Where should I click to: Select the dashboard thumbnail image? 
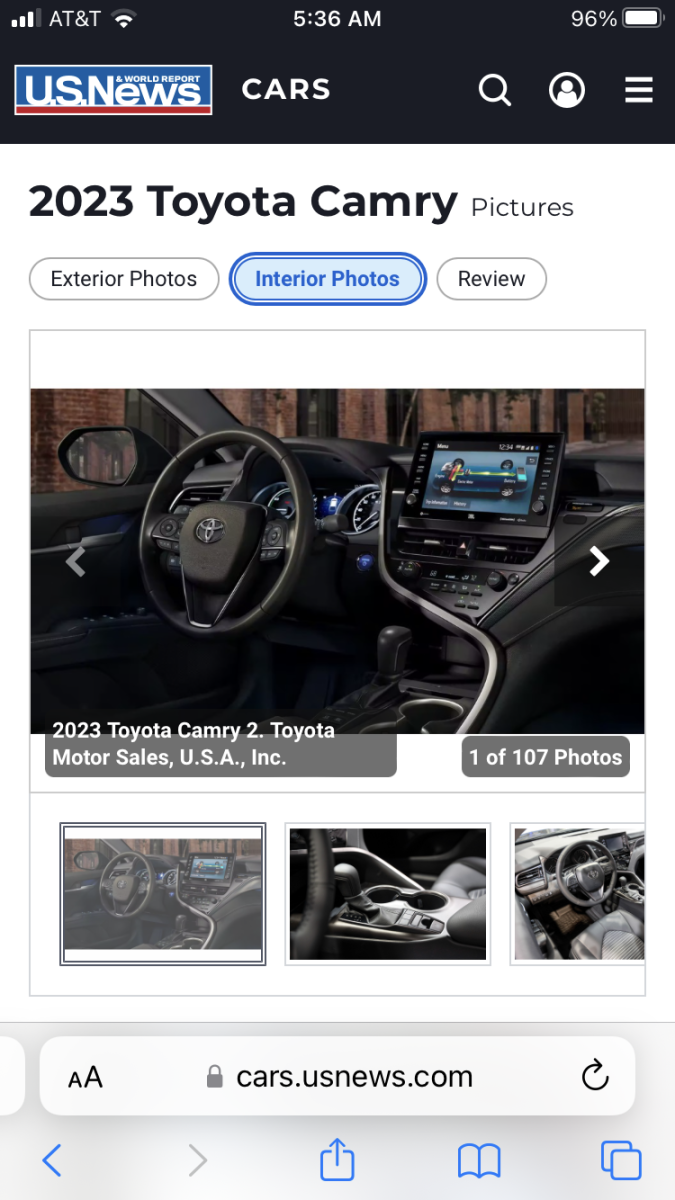click(163, 894)
